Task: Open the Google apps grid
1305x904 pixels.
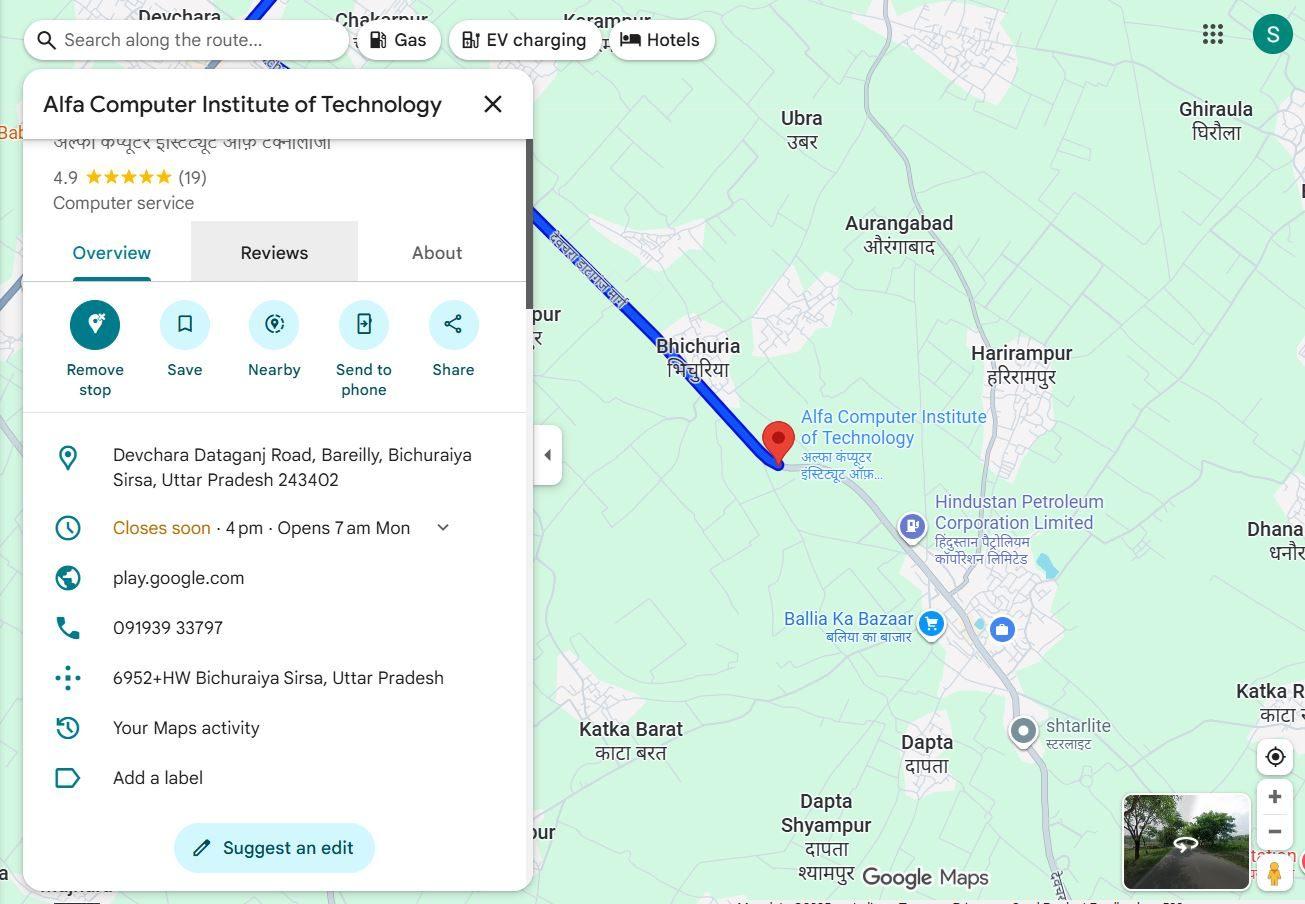Action: pos(1212,35)
